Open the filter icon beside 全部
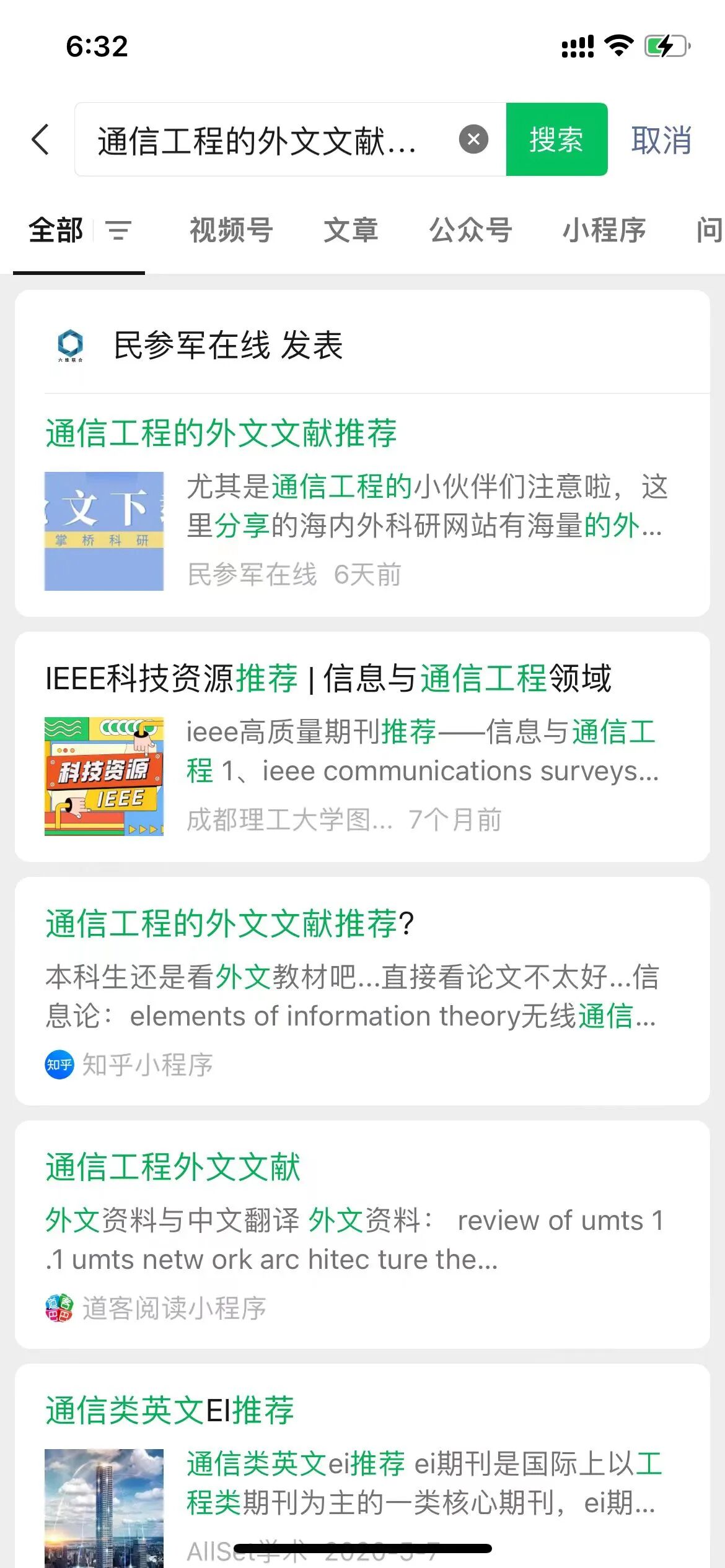The image size is (725, 1568). coord(118,230)
